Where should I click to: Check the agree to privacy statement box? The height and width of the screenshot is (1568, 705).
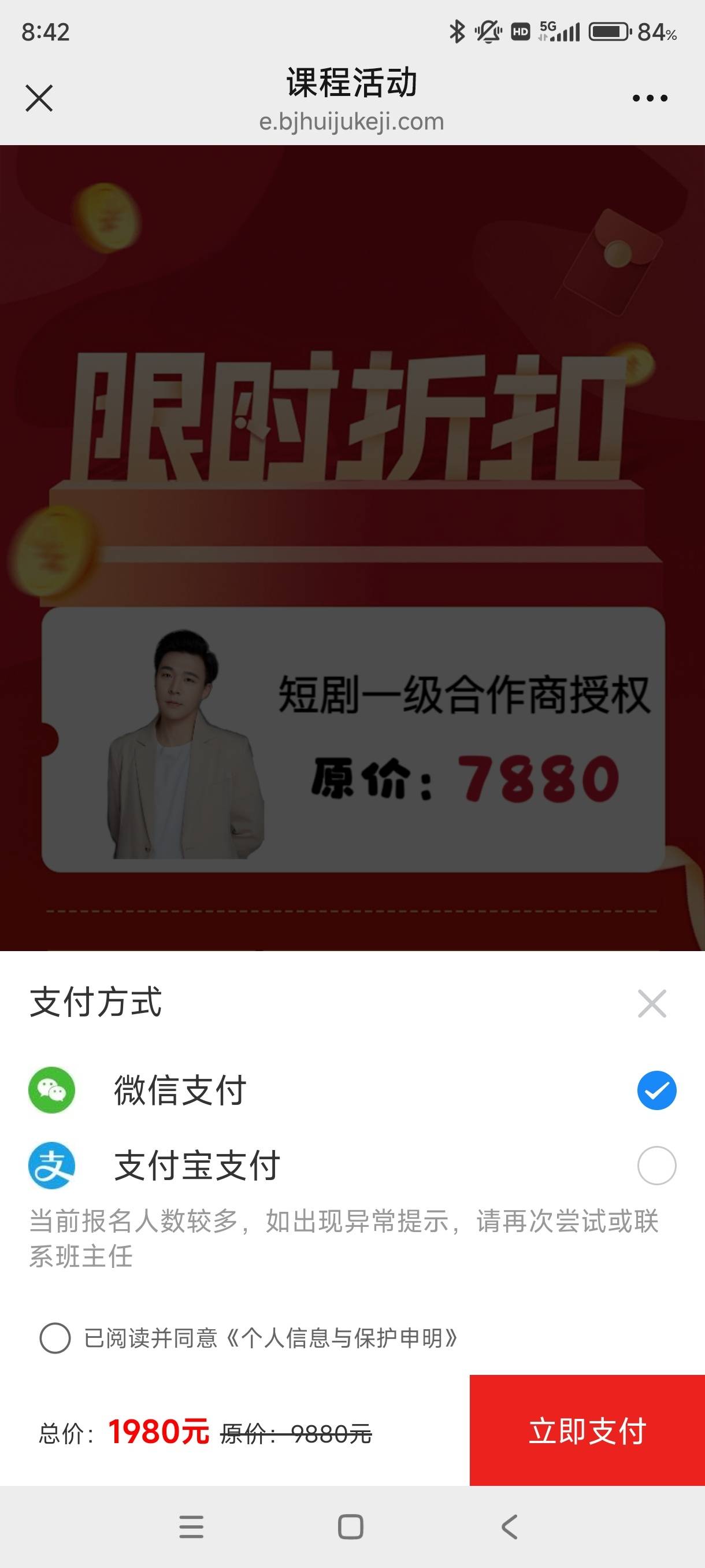click(55, 1338)
